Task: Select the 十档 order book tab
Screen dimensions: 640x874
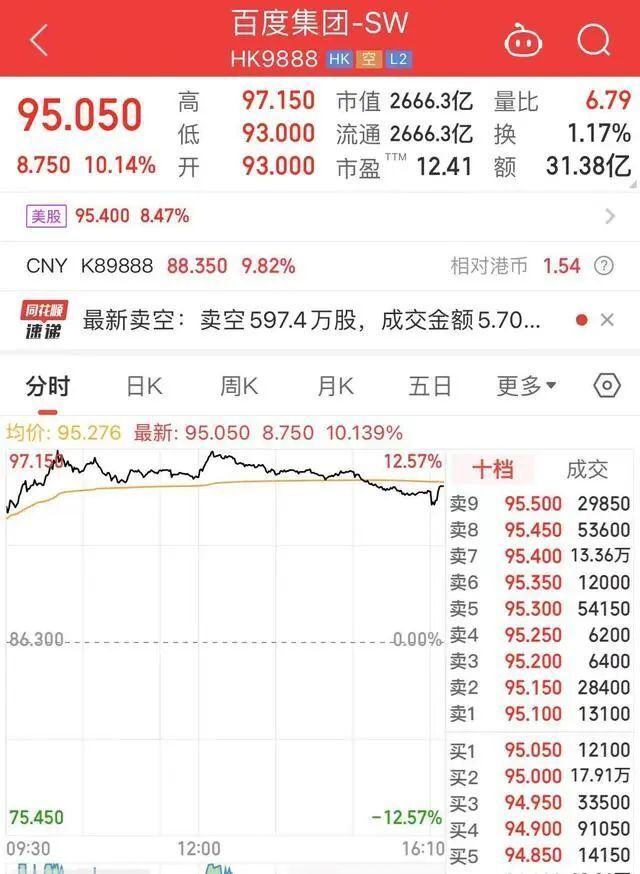Action: 493,469
